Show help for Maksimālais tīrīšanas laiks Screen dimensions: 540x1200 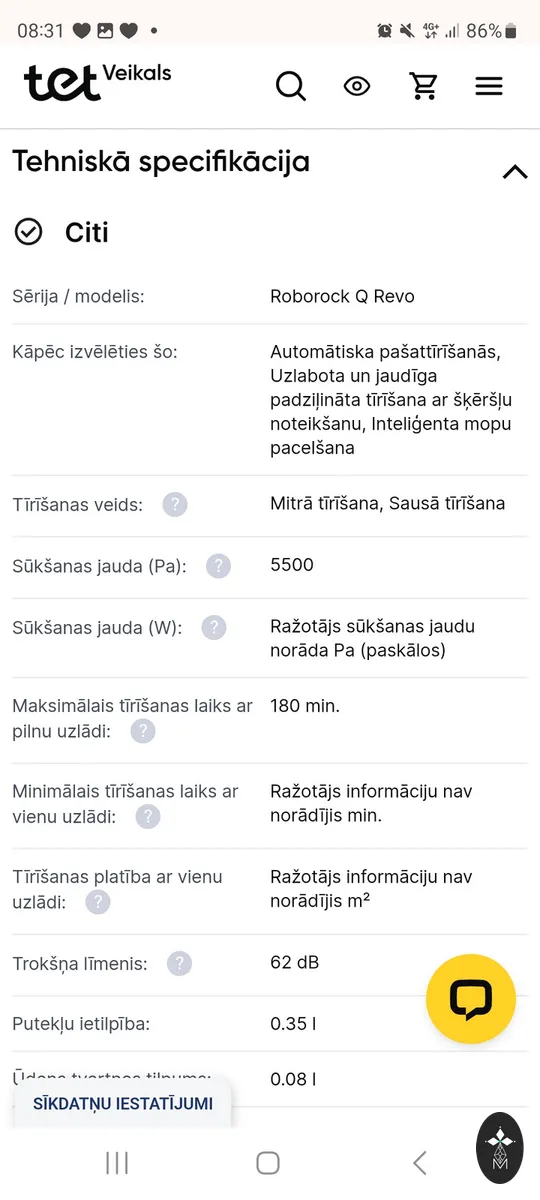pyautogui.click(x=143, y=732)
